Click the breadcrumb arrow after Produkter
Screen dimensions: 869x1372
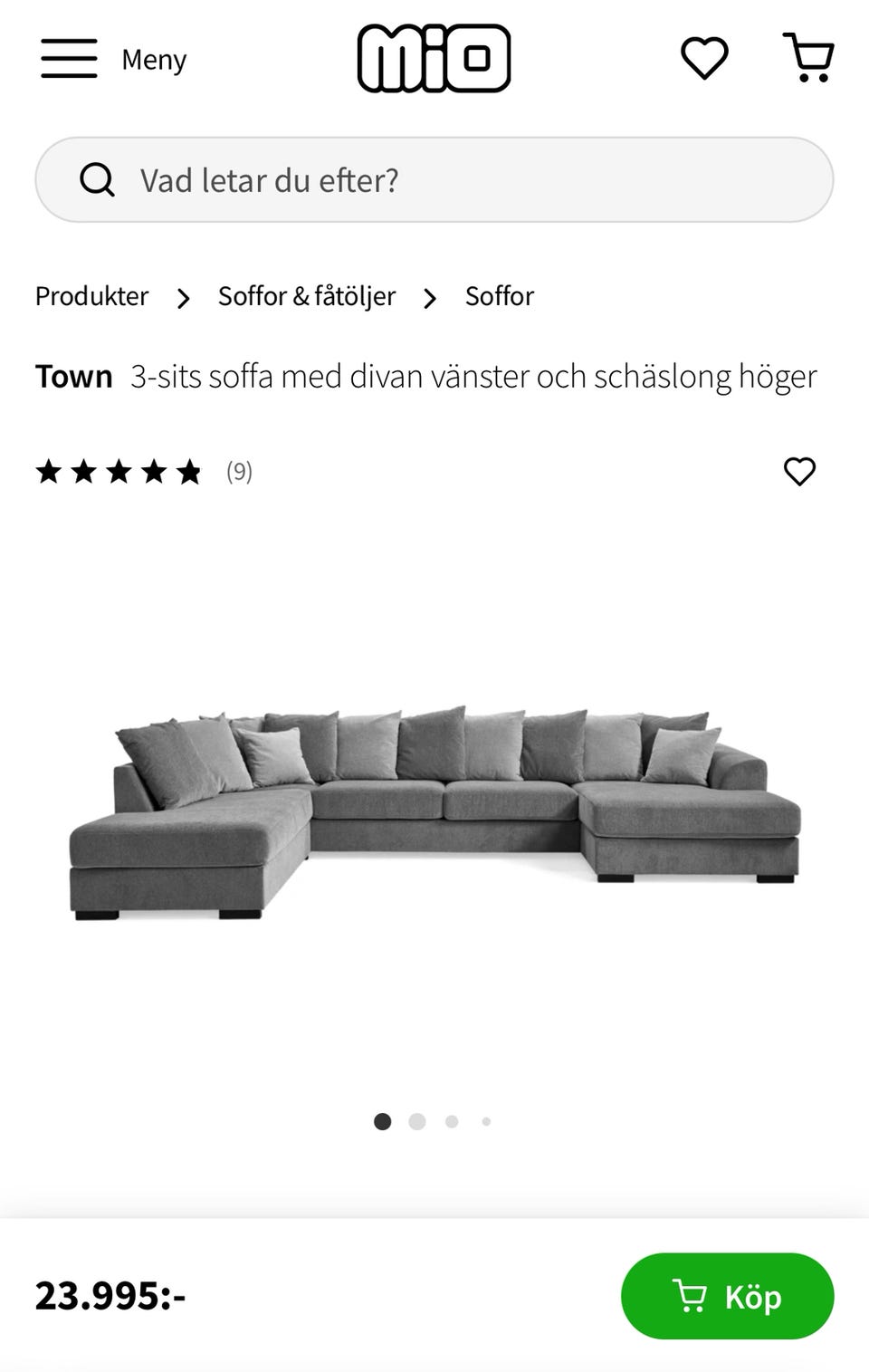(x=184, y=297)
